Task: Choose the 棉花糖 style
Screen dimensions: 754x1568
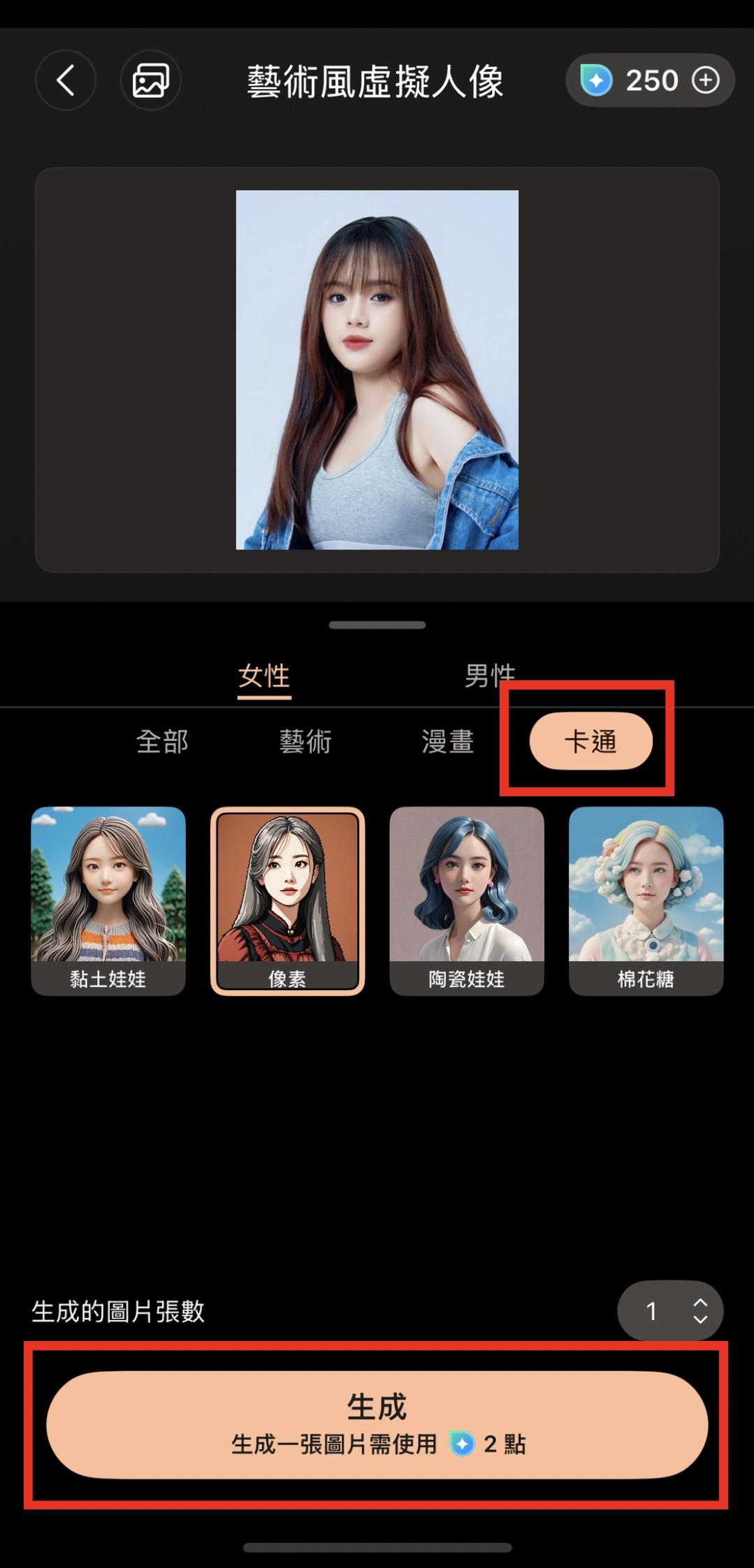Action: click(x=646, y=900)
